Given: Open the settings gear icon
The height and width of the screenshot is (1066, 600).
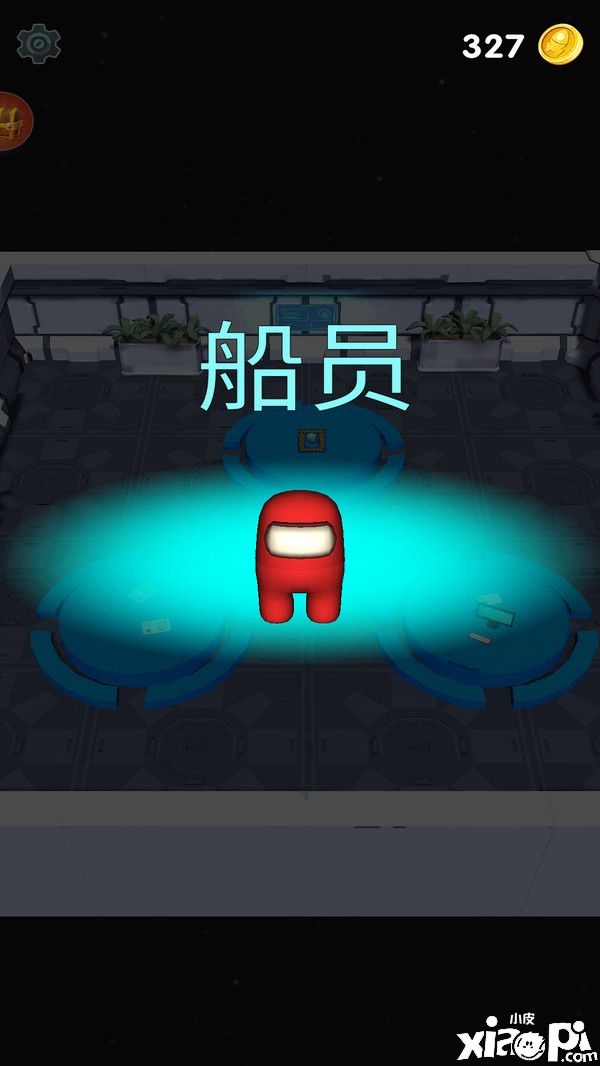Looking at the screenshot, I should [x=39, y=44].
